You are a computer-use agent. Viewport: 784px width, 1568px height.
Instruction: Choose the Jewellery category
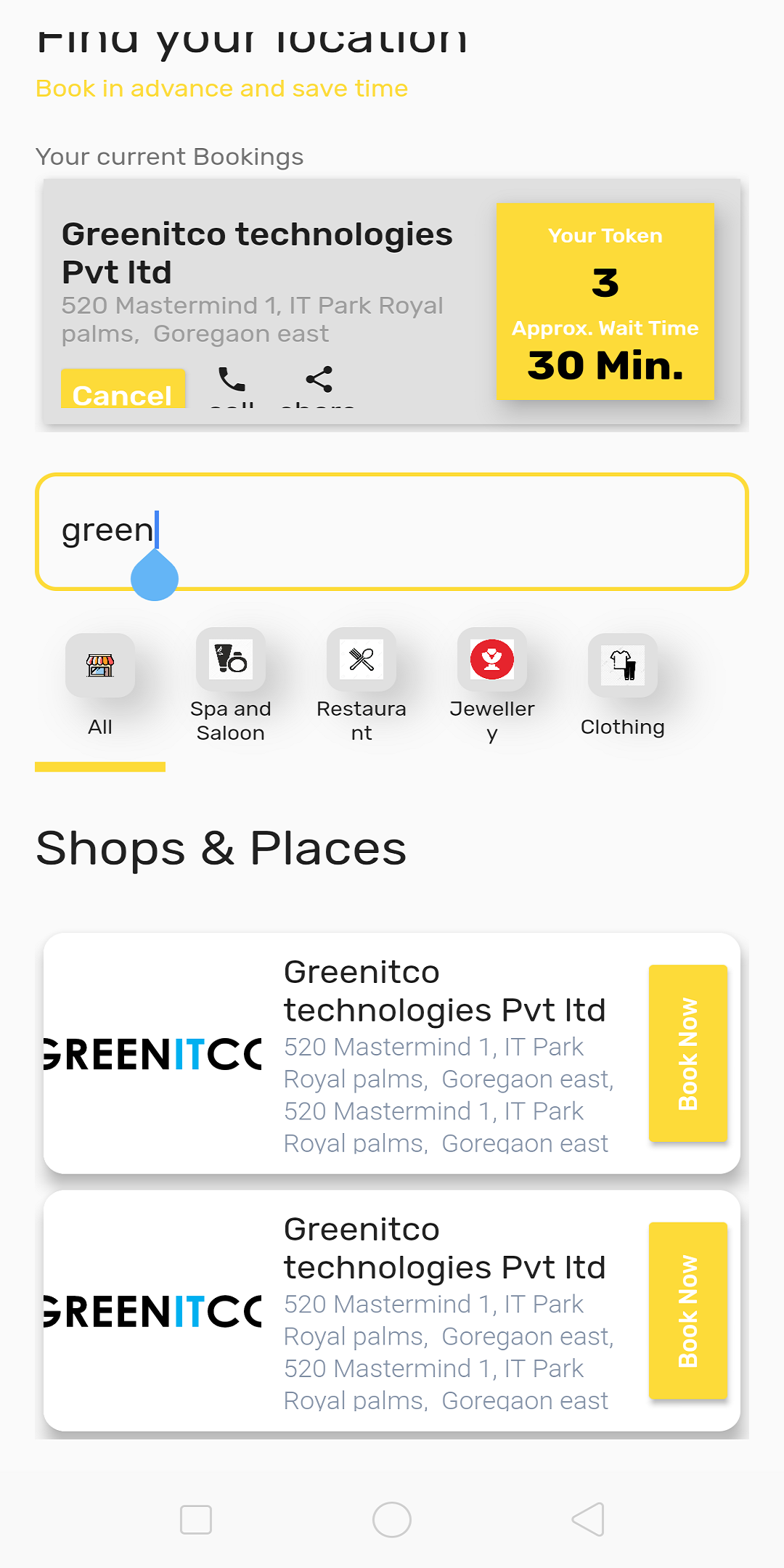coord(492,684)
